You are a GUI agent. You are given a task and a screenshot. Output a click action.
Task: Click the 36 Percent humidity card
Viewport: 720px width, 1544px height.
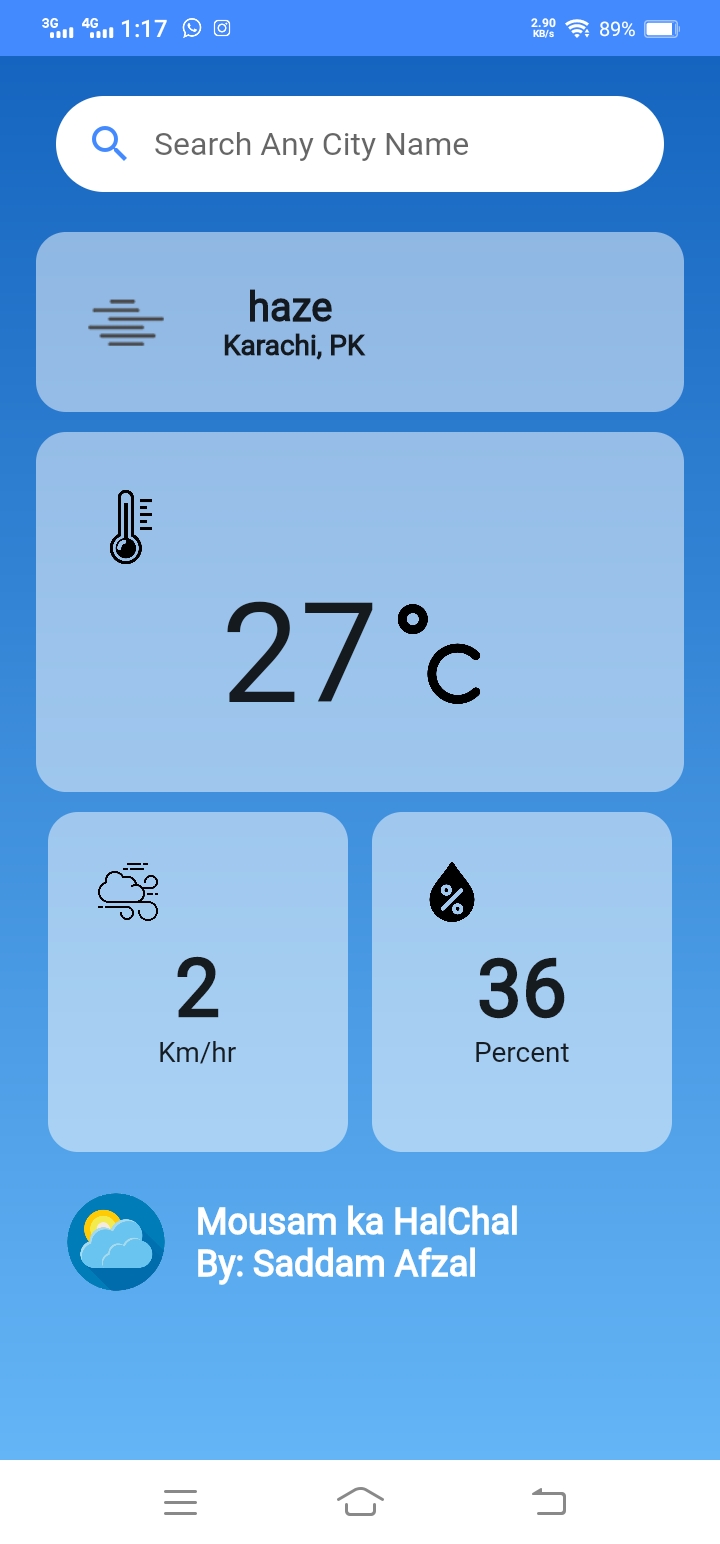coord(521,981)
